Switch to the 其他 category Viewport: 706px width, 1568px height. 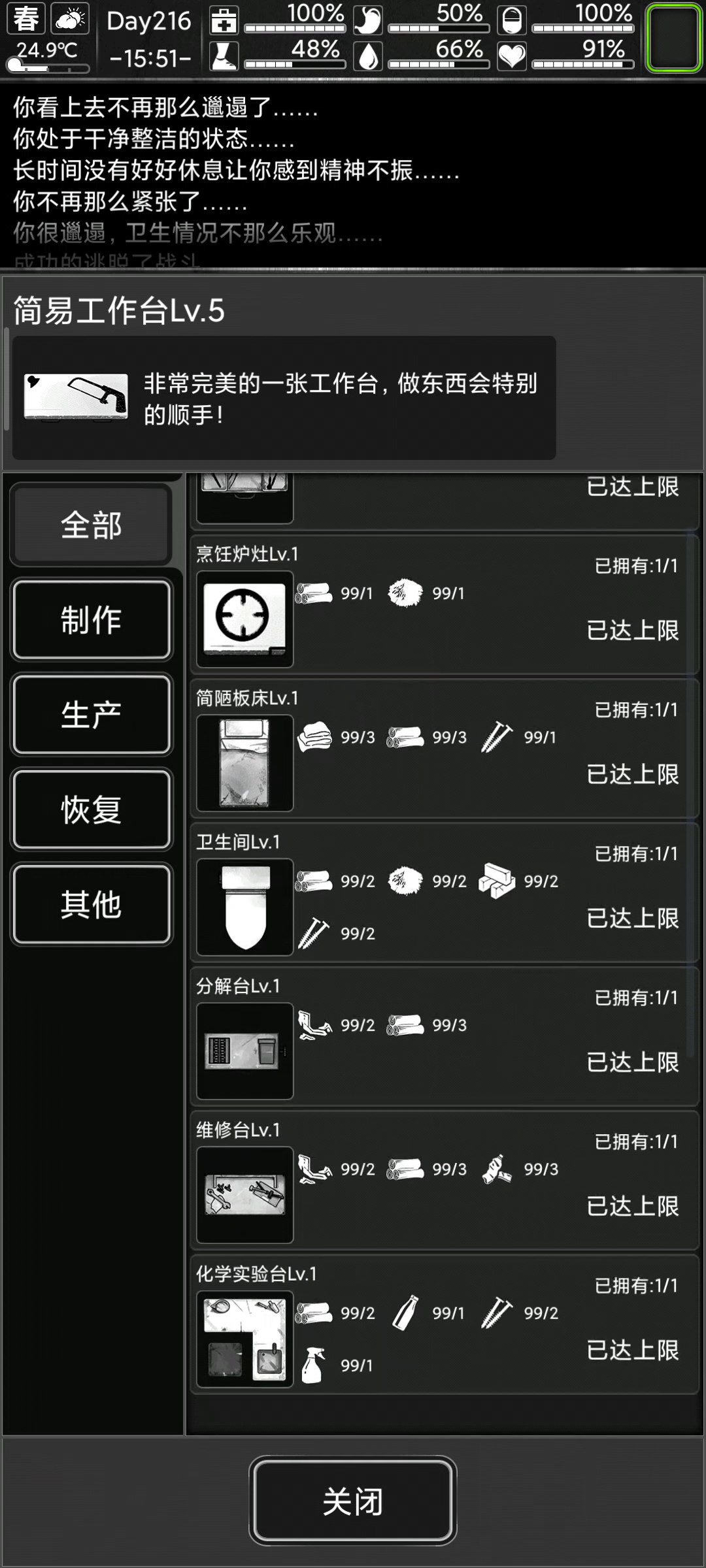(92, 904)
